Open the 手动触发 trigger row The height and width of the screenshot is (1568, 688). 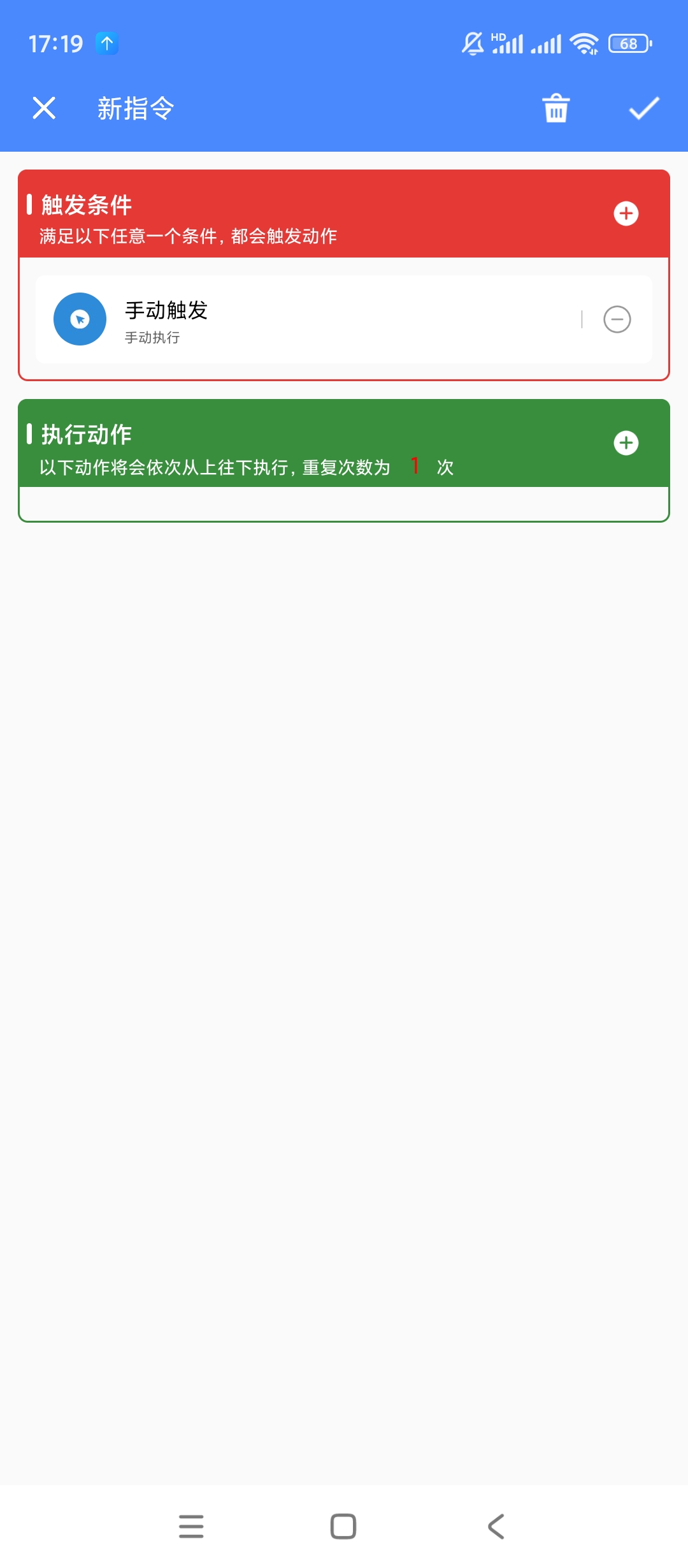point(306,319)
